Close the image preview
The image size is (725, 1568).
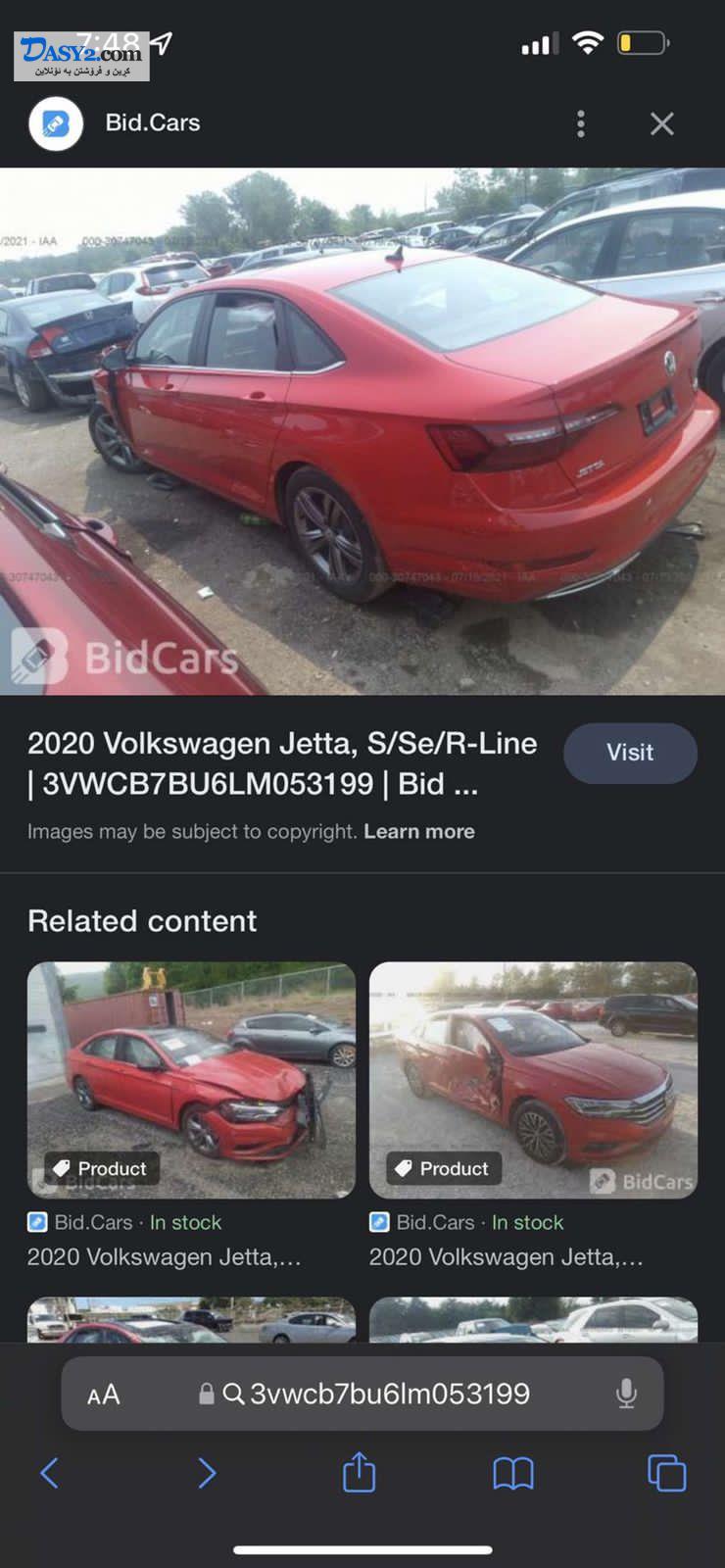tap(662, 123)
